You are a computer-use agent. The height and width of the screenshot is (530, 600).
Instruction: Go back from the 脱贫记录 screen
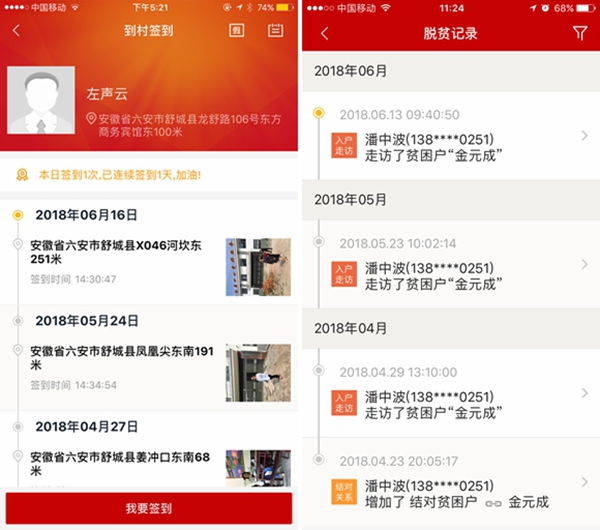point(325,34)
